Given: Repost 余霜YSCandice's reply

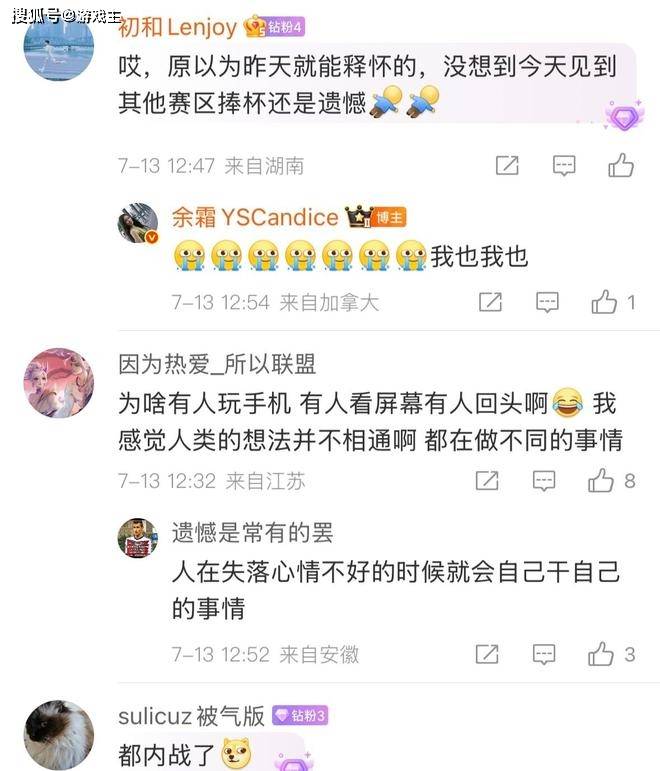Looking at the screenshot, I should coord(490,302).
